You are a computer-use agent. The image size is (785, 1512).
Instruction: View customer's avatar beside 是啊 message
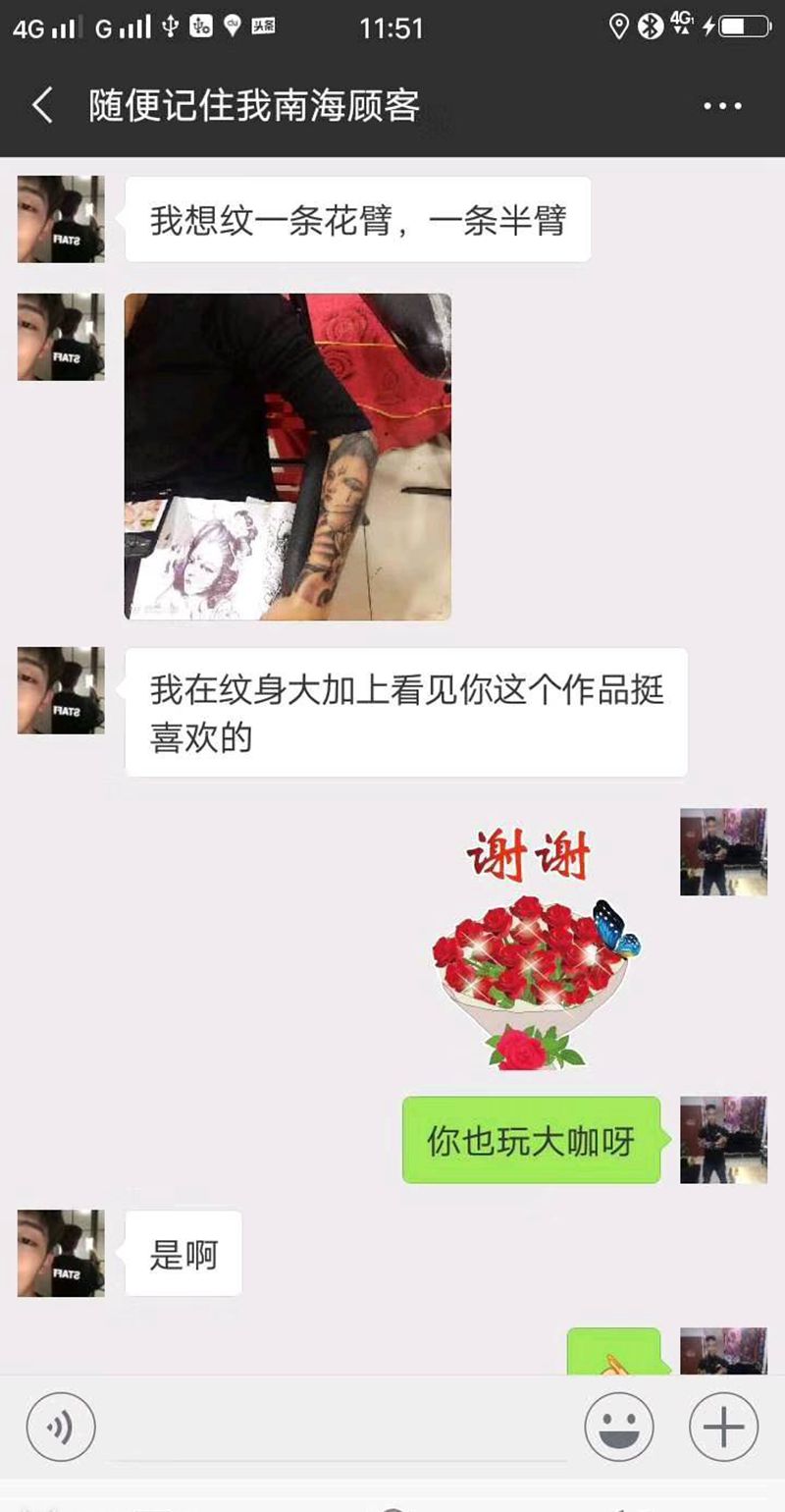[x=61, y=1254]
